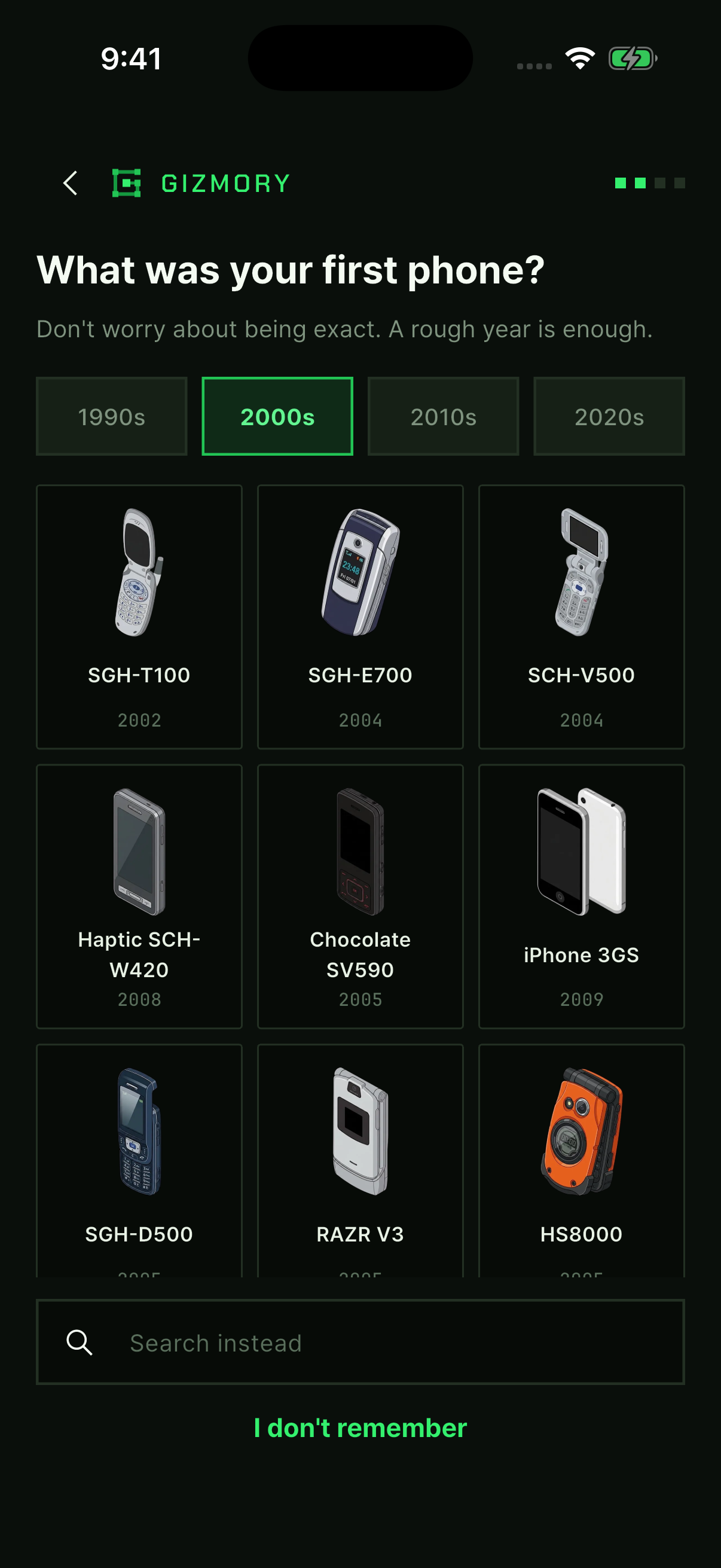The image size is (721, 1568).
Task: Switch to the 2010s decade
Action: tap(443, 416)
